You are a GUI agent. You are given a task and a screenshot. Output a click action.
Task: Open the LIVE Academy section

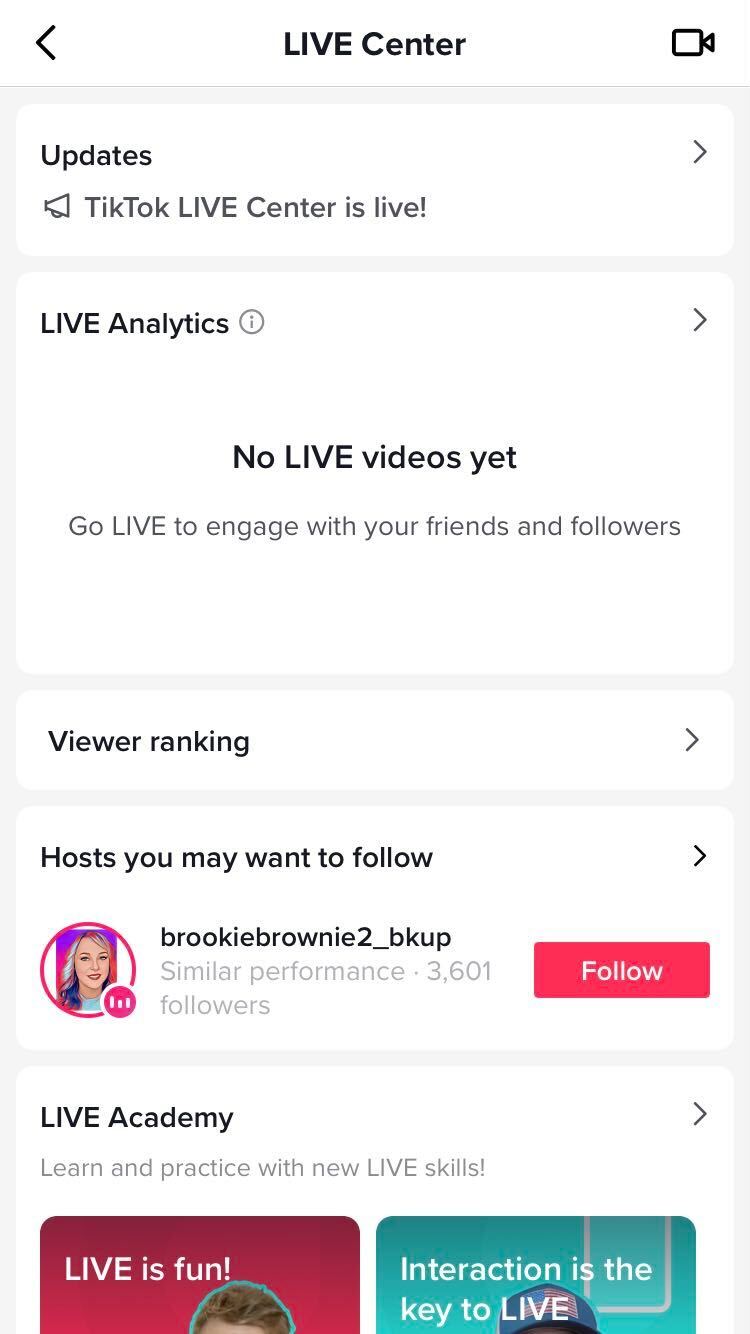coord(700,1114)
